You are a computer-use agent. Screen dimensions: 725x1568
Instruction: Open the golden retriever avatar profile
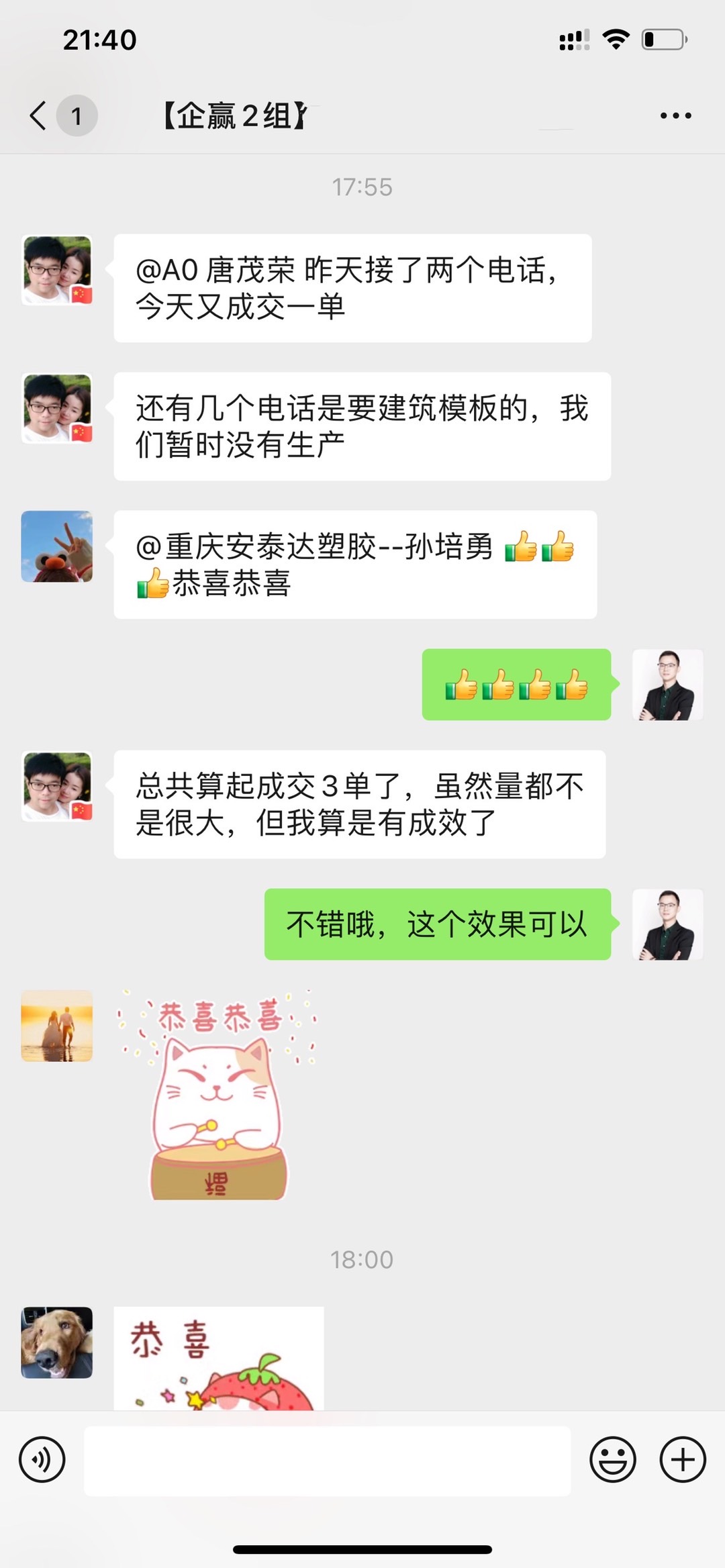(57, 1342)
